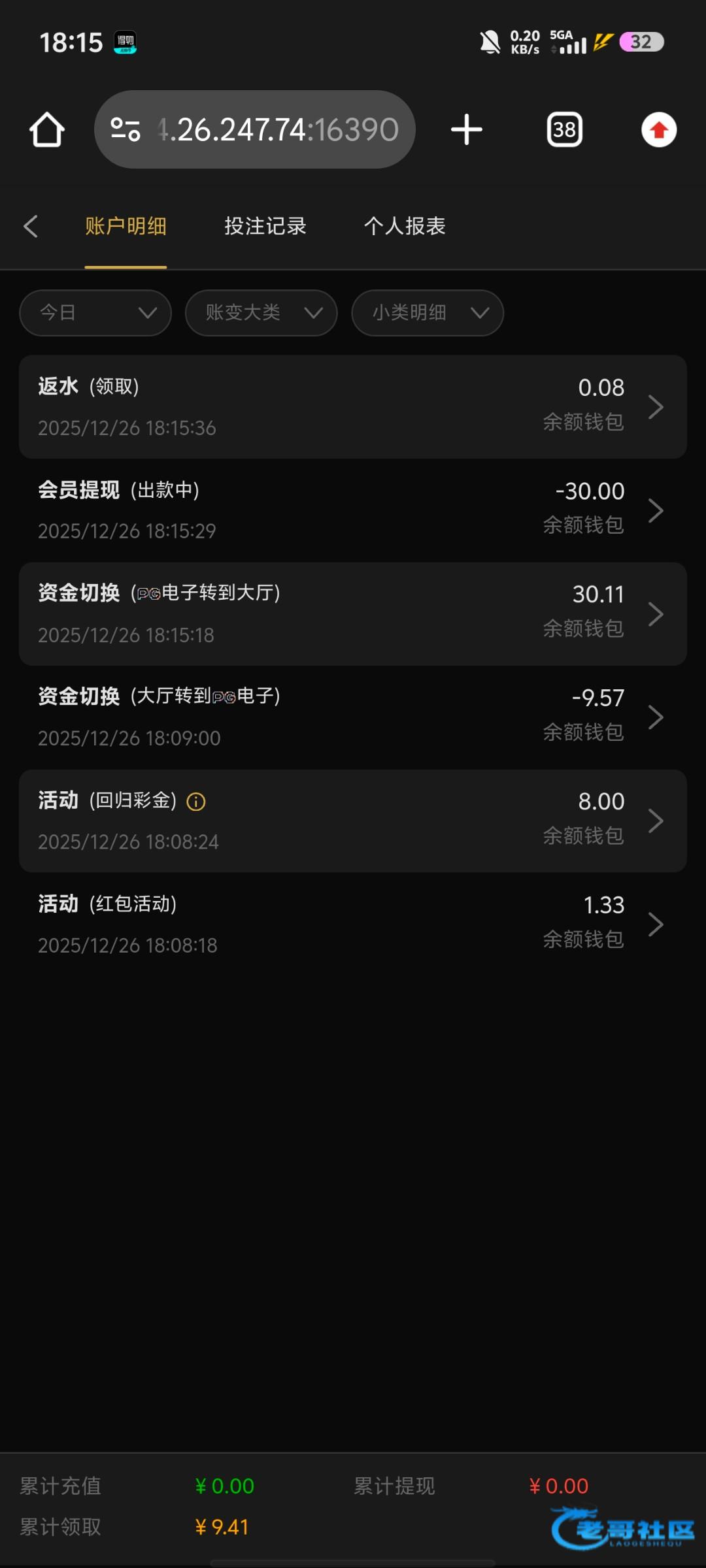Viewport: 706px width, 1568px height.
Task: Open the 红包活动 1.33 record
Action: [x=353, y=924]
